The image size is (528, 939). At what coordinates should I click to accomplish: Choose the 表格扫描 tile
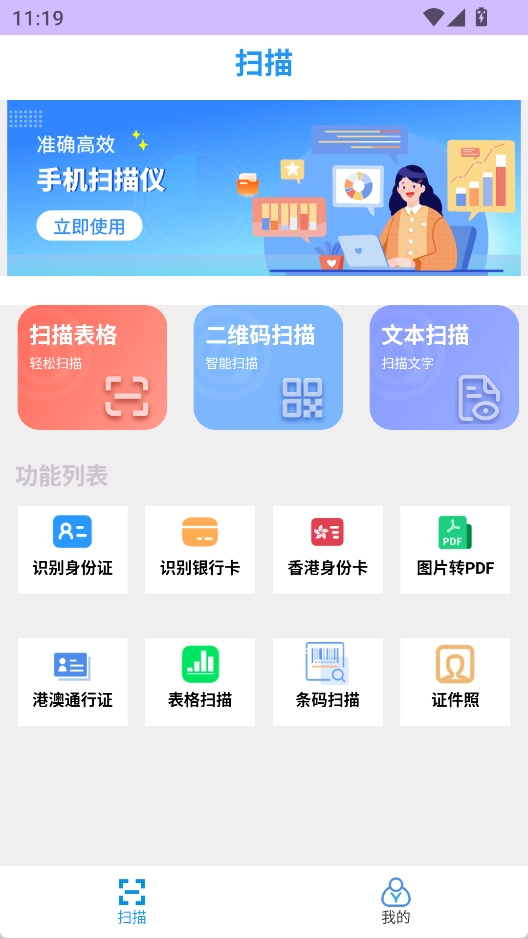pyautogui.click(x=200, y=681)
